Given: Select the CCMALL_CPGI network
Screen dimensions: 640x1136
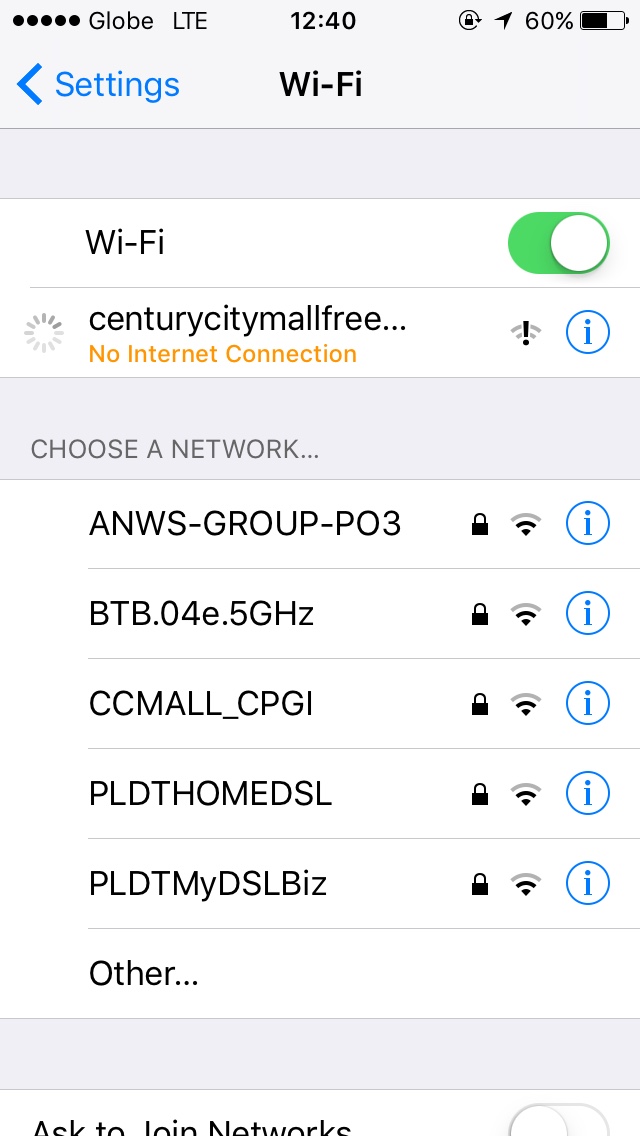Looking at the screenshot, I should point(201,703).
